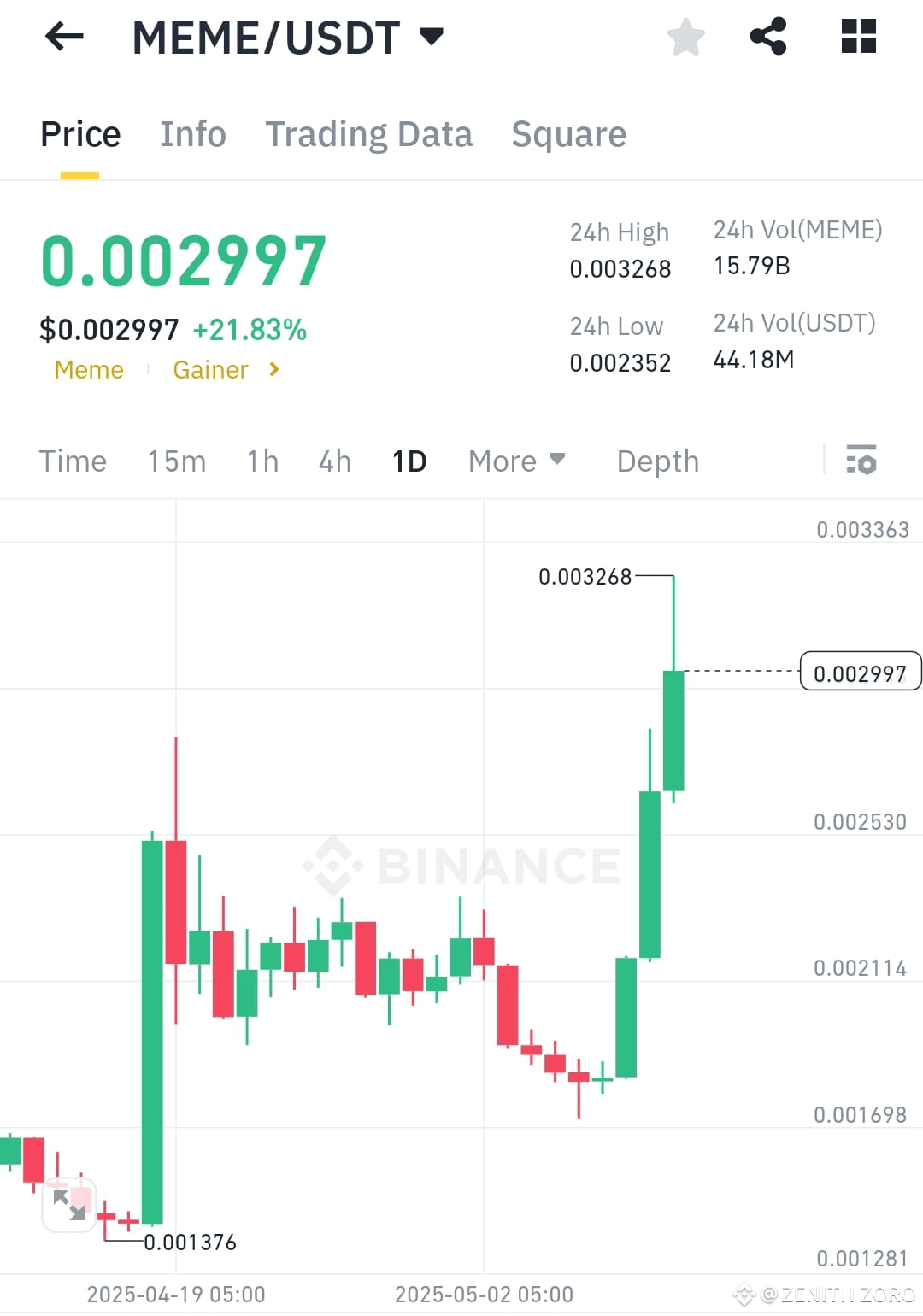Select the Price tab
This screenshot has height=1316, width=923.
(80, 134)
